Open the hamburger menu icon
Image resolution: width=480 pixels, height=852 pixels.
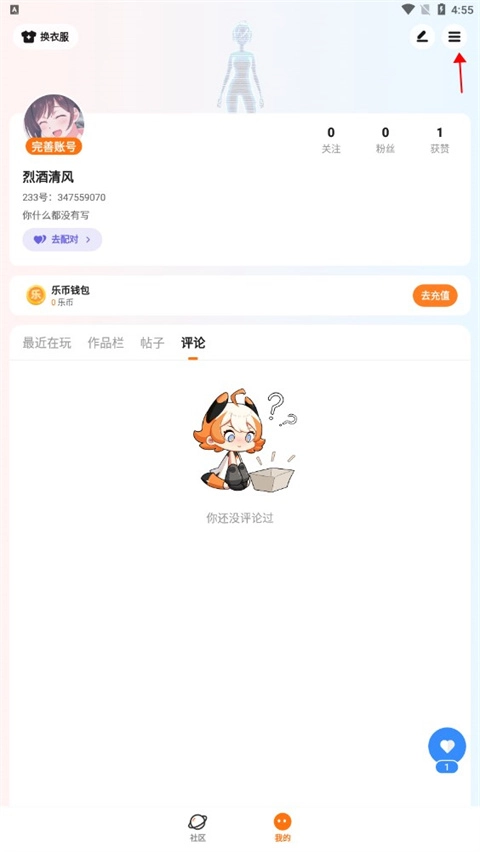pyautogui.click(x=454, y=37)
